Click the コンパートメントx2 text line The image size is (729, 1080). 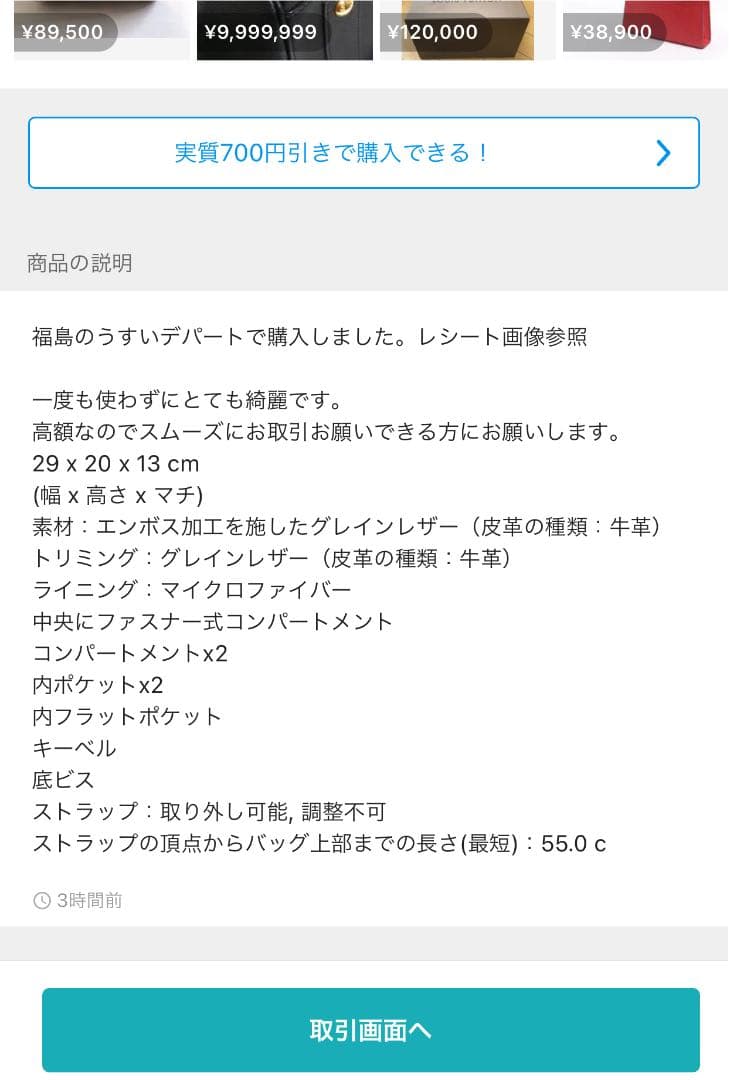[x=130, y=653]
